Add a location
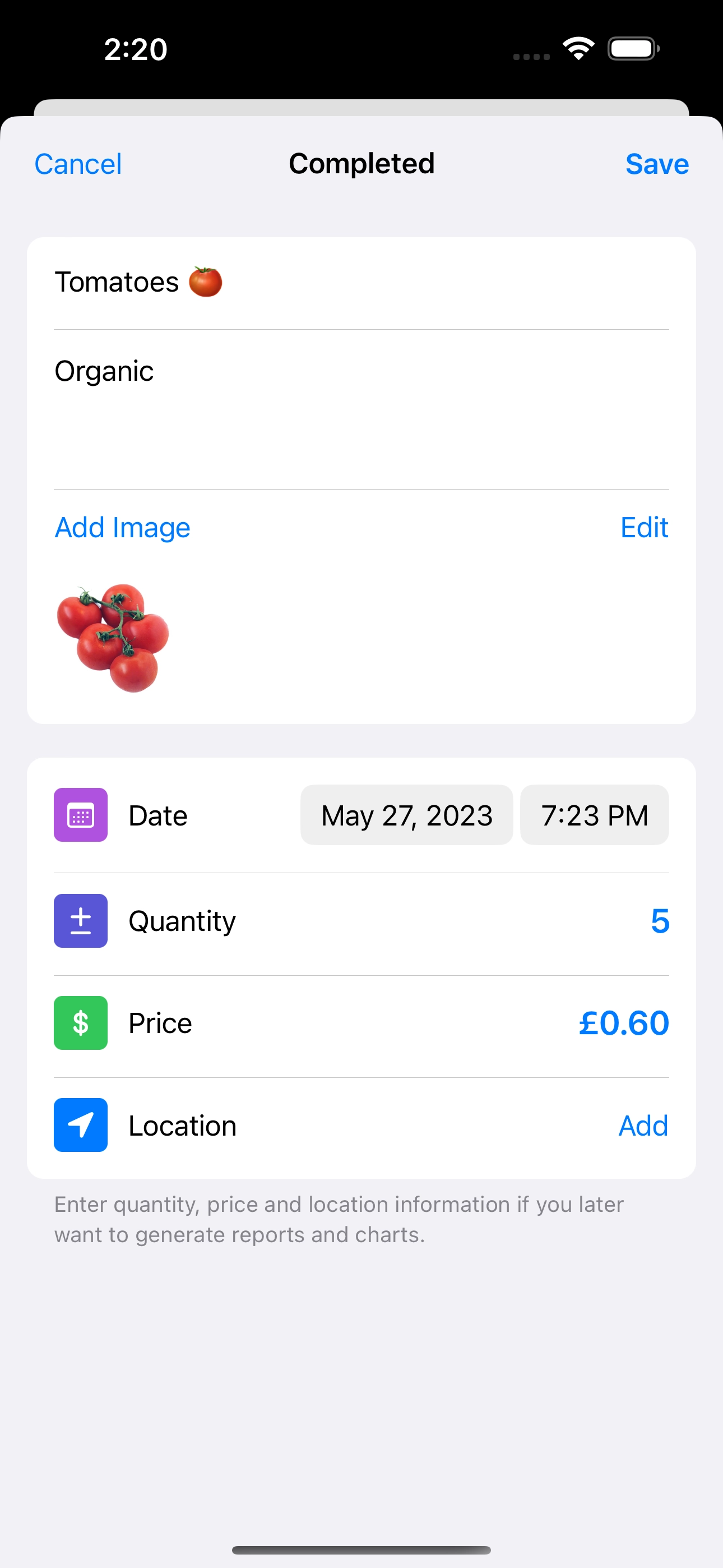The image size is (723, 1568). pyautogui.click(x=643, y=1126)
